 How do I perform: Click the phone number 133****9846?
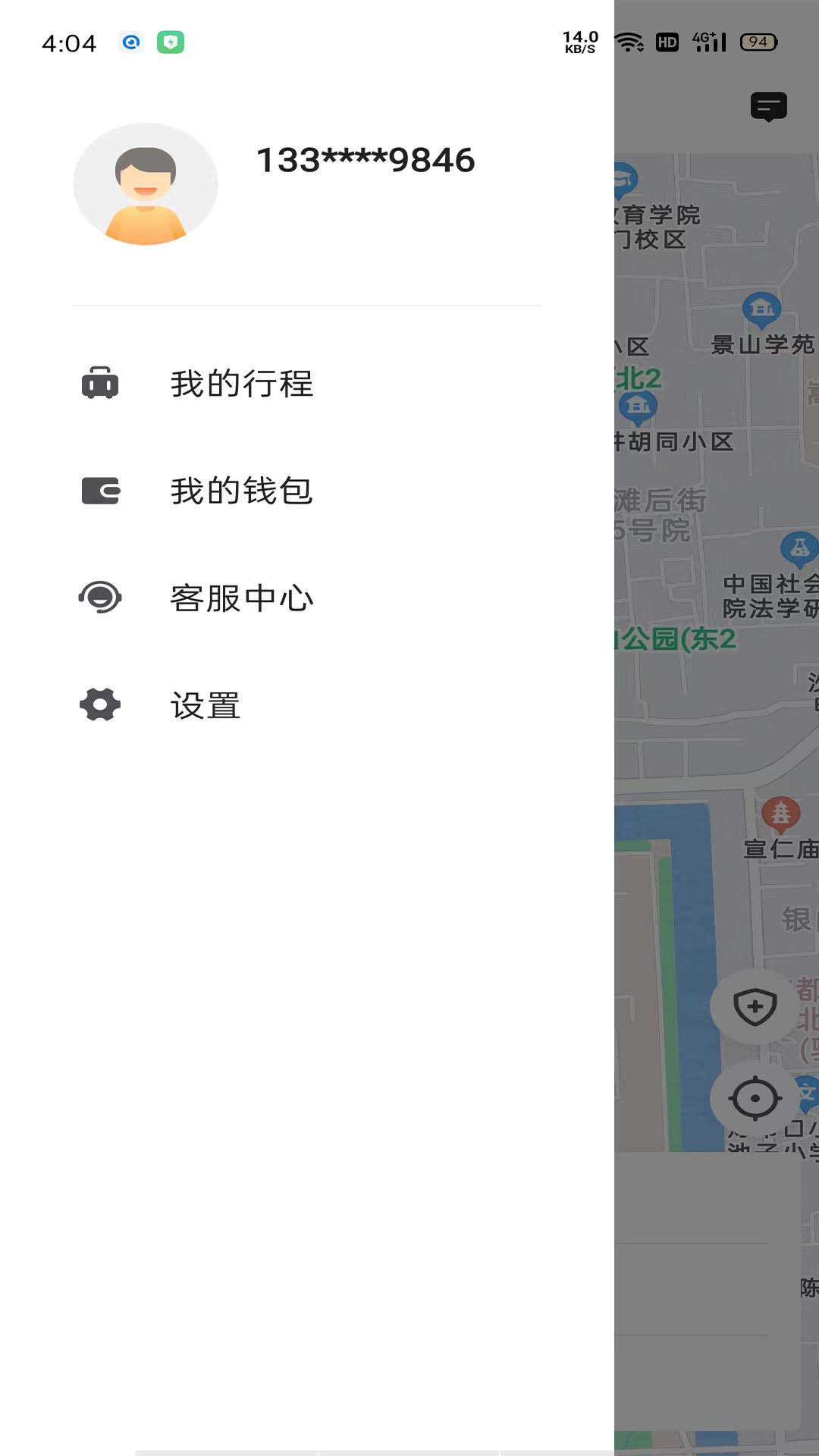tap(365, 160)
